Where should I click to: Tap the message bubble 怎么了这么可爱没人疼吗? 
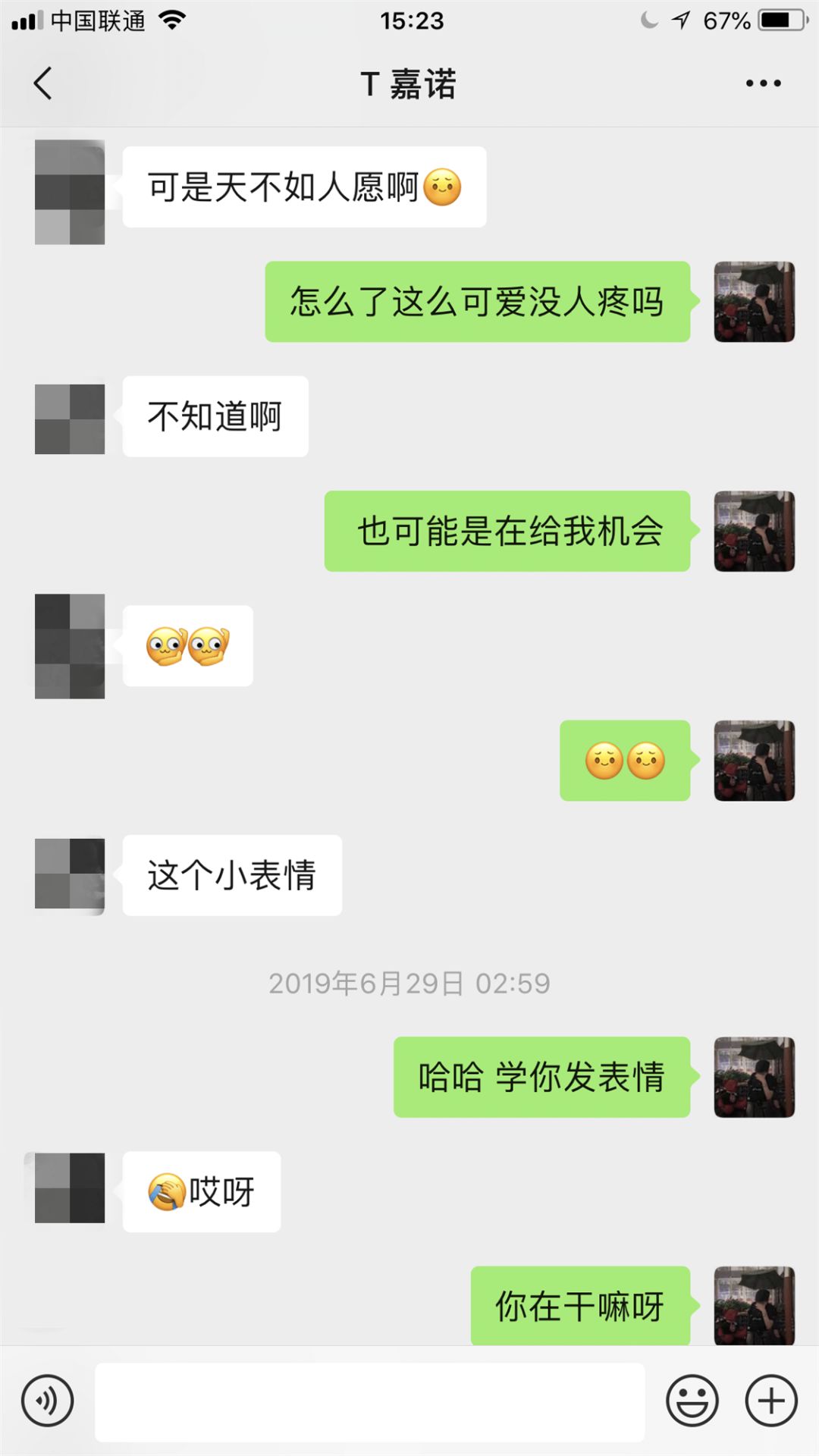(x=476, y=302)
